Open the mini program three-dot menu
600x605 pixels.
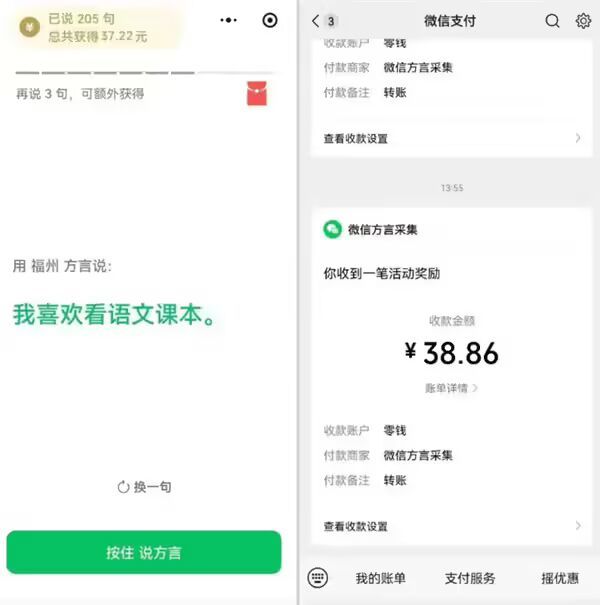click(x=228, y=20)
